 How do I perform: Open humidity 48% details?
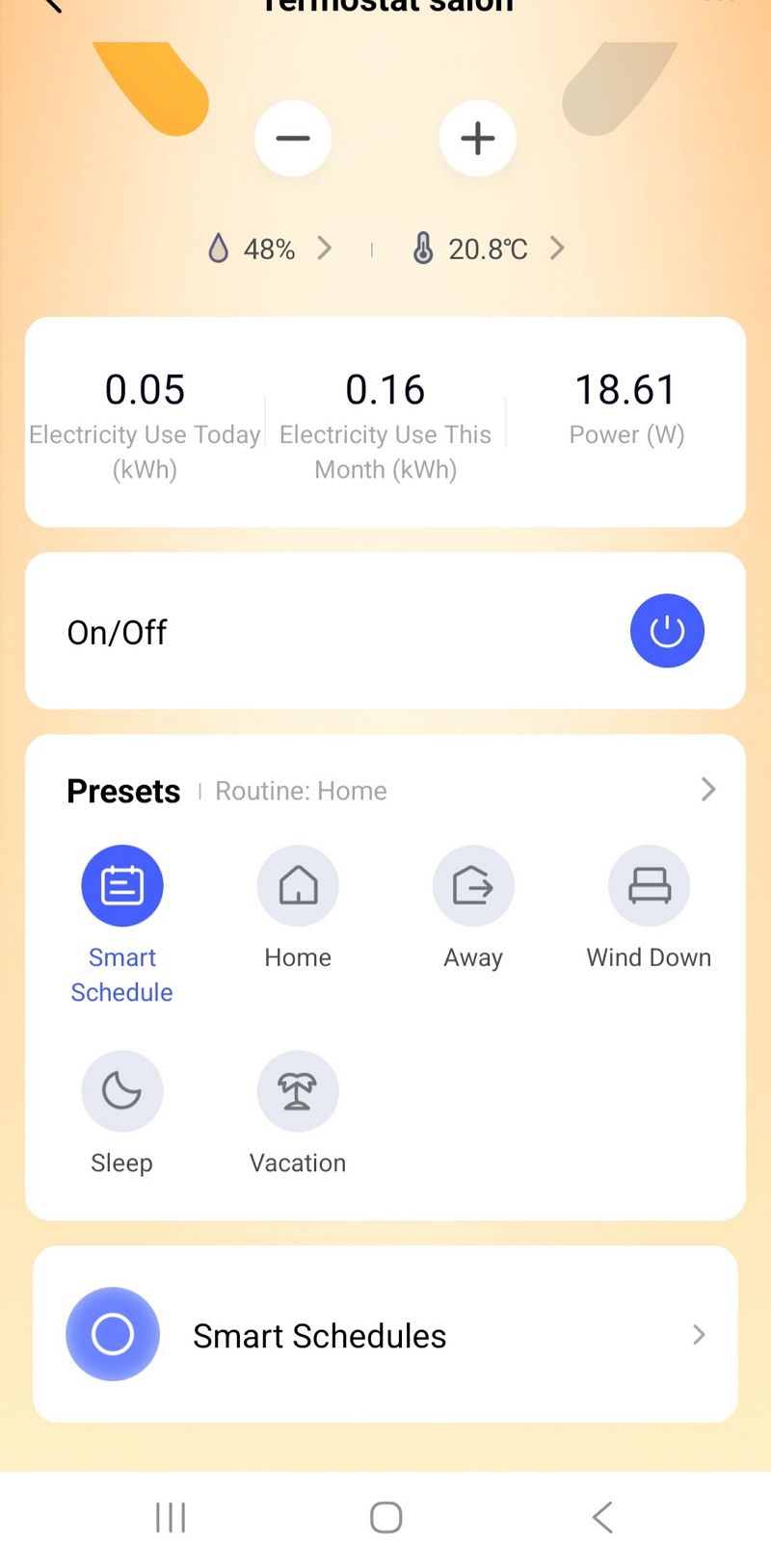pos(270,249)
